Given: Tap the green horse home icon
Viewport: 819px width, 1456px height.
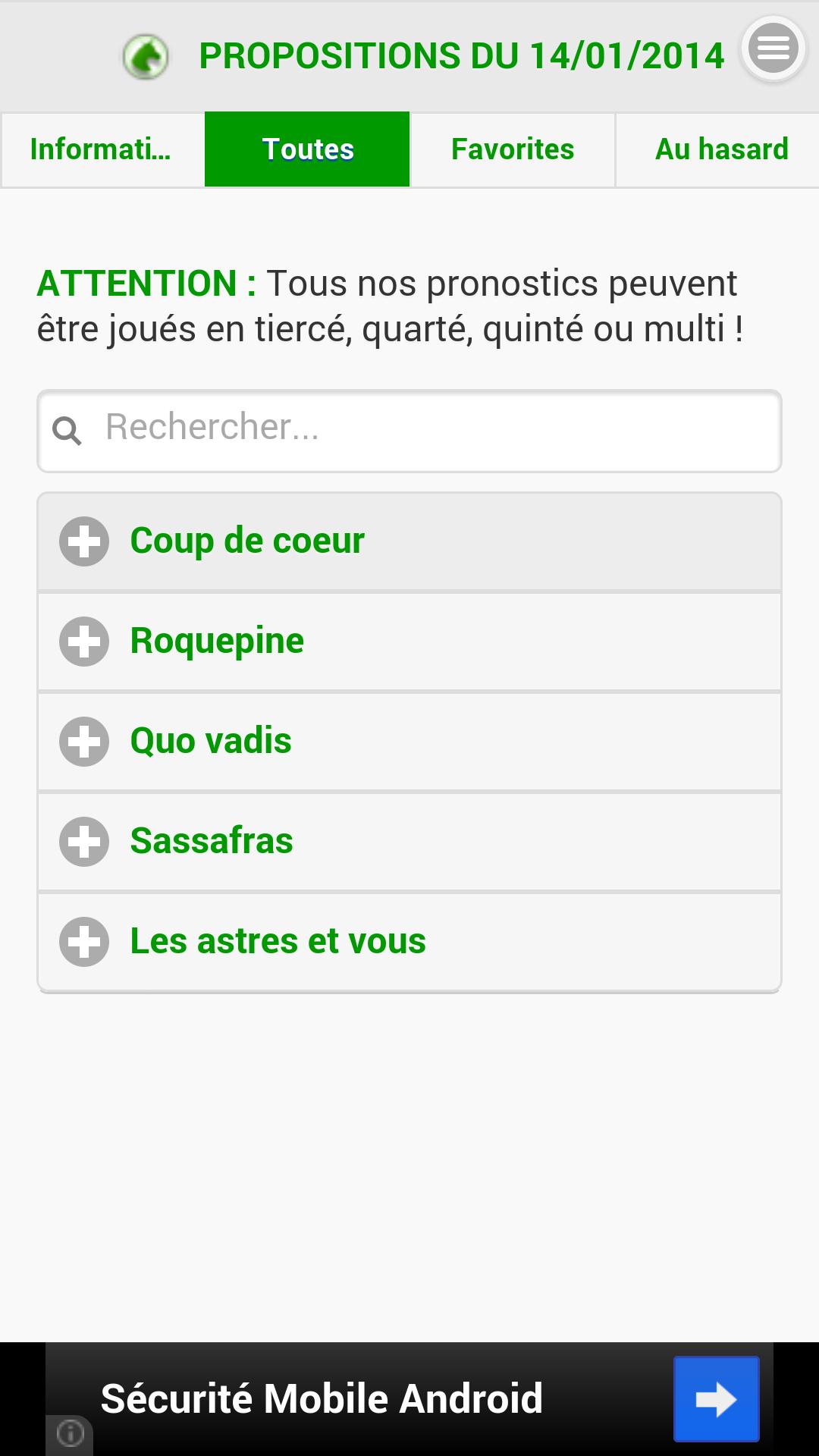Looking at the screenshot, I should (146, 57).
